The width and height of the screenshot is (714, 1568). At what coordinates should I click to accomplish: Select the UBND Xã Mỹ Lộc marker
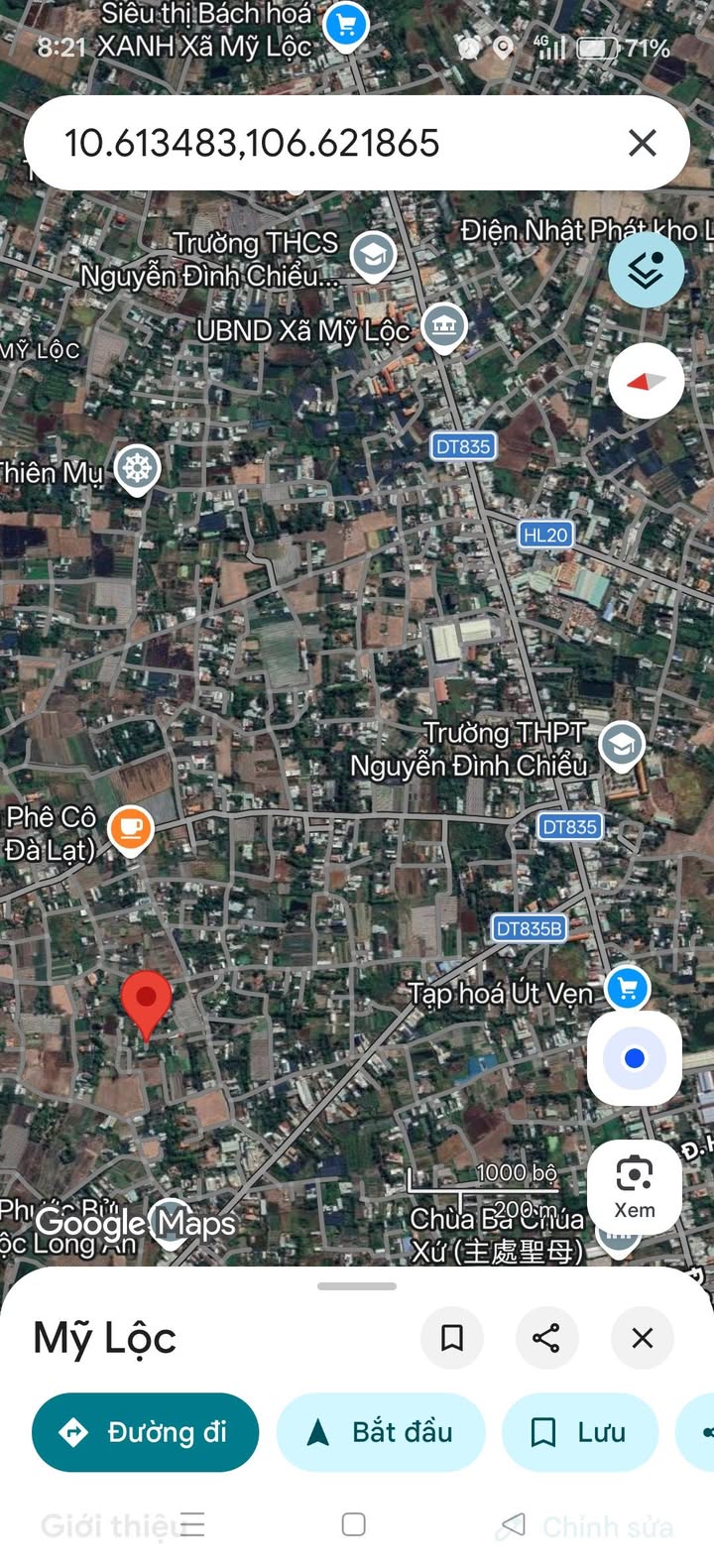pos(444,325)
